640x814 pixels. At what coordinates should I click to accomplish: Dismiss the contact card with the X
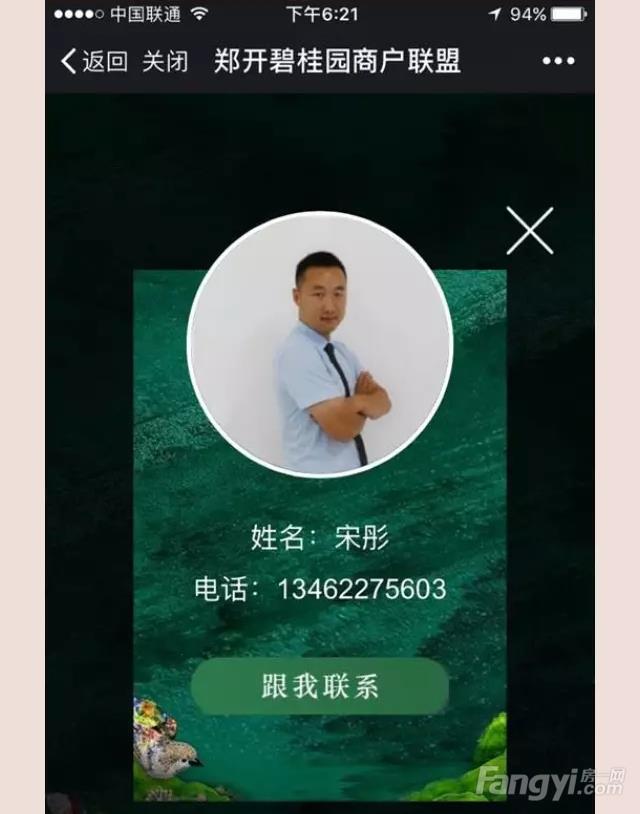pyautogui.click(x=529, y=231)
